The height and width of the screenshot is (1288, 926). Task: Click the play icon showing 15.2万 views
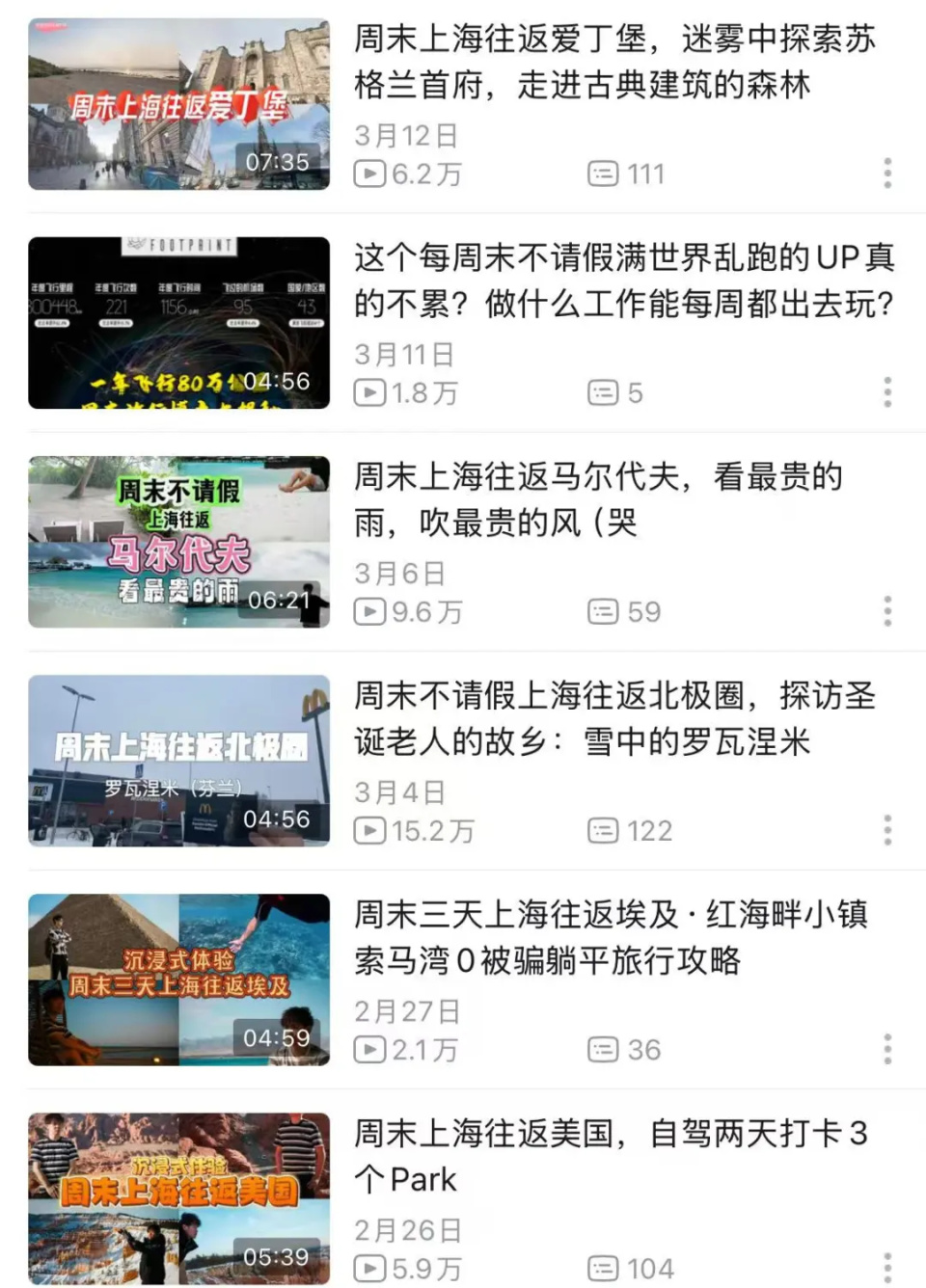click(371, 830)
